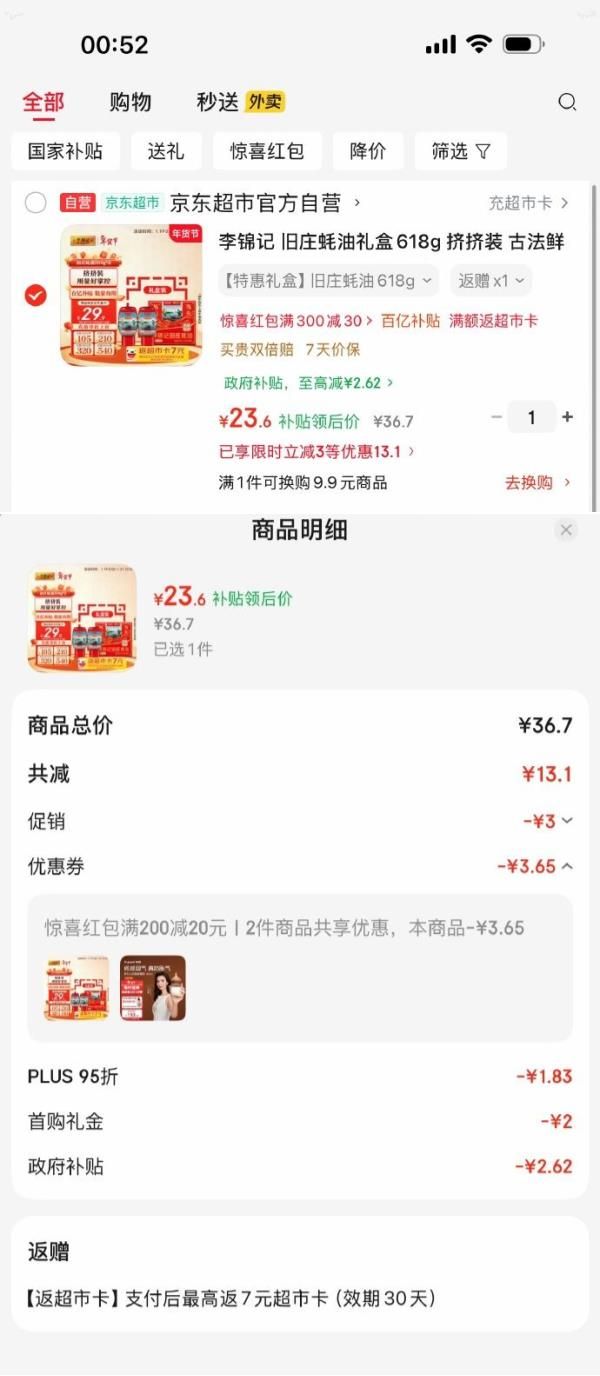The width and height of the screenshot is (600, 1376).
Task: Apply the 送礼 filter chip
Action: click(166, 151)
